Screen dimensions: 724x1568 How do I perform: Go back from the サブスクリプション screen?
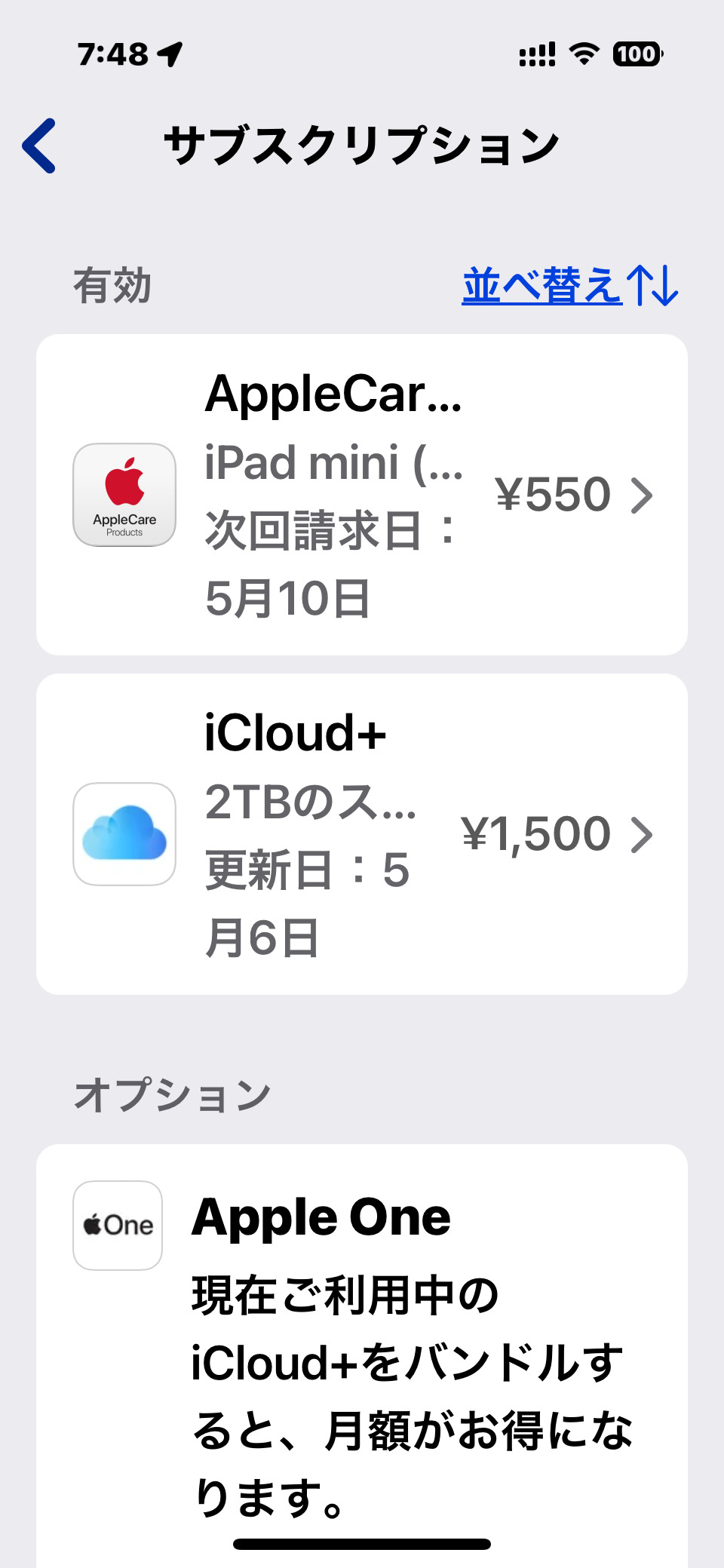click(x=39, y=146)
